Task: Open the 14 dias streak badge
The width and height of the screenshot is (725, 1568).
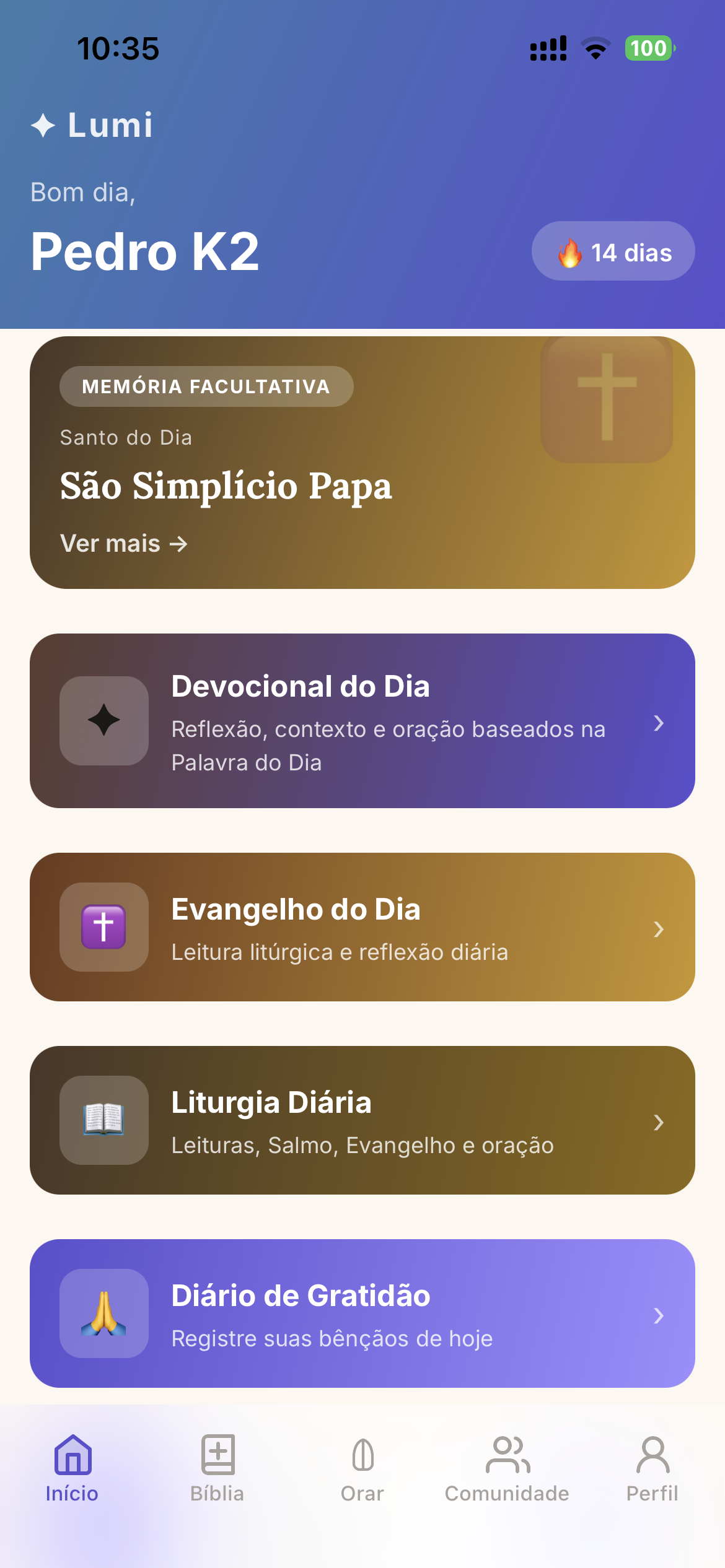Action: click(x=613, y=251)
